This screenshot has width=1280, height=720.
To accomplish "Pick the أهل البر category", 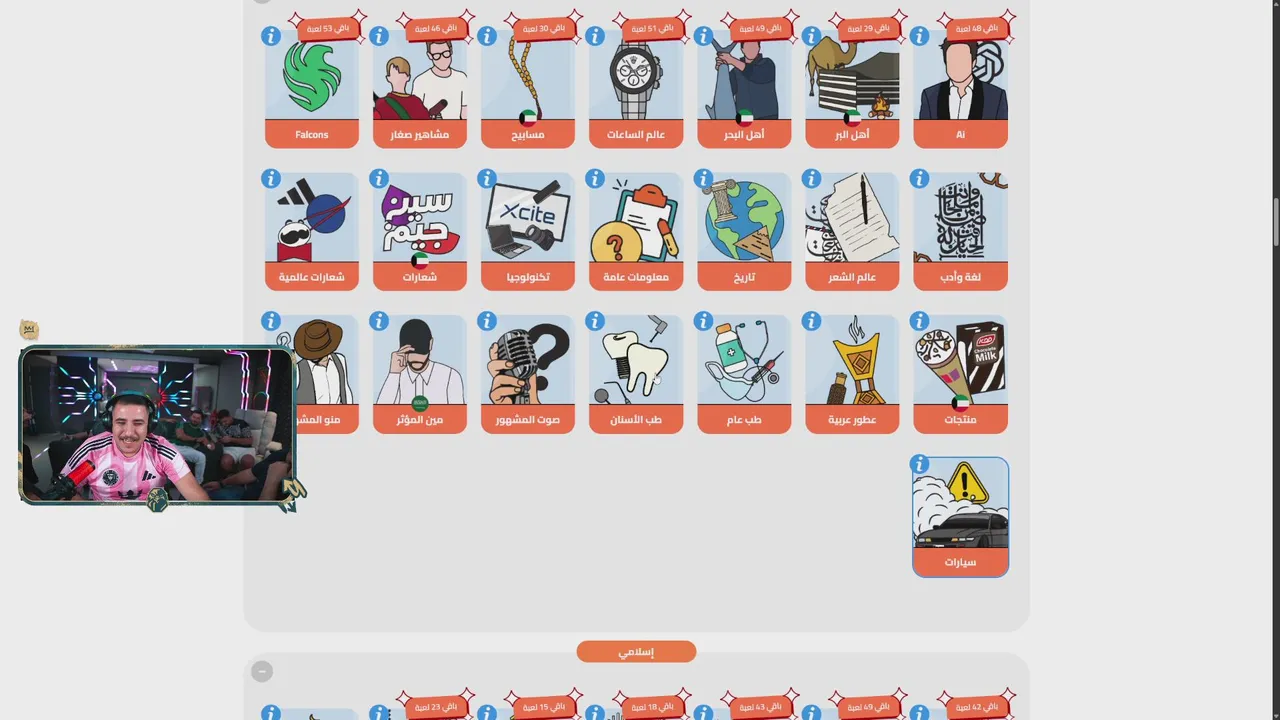I will [x=852, y=90].
